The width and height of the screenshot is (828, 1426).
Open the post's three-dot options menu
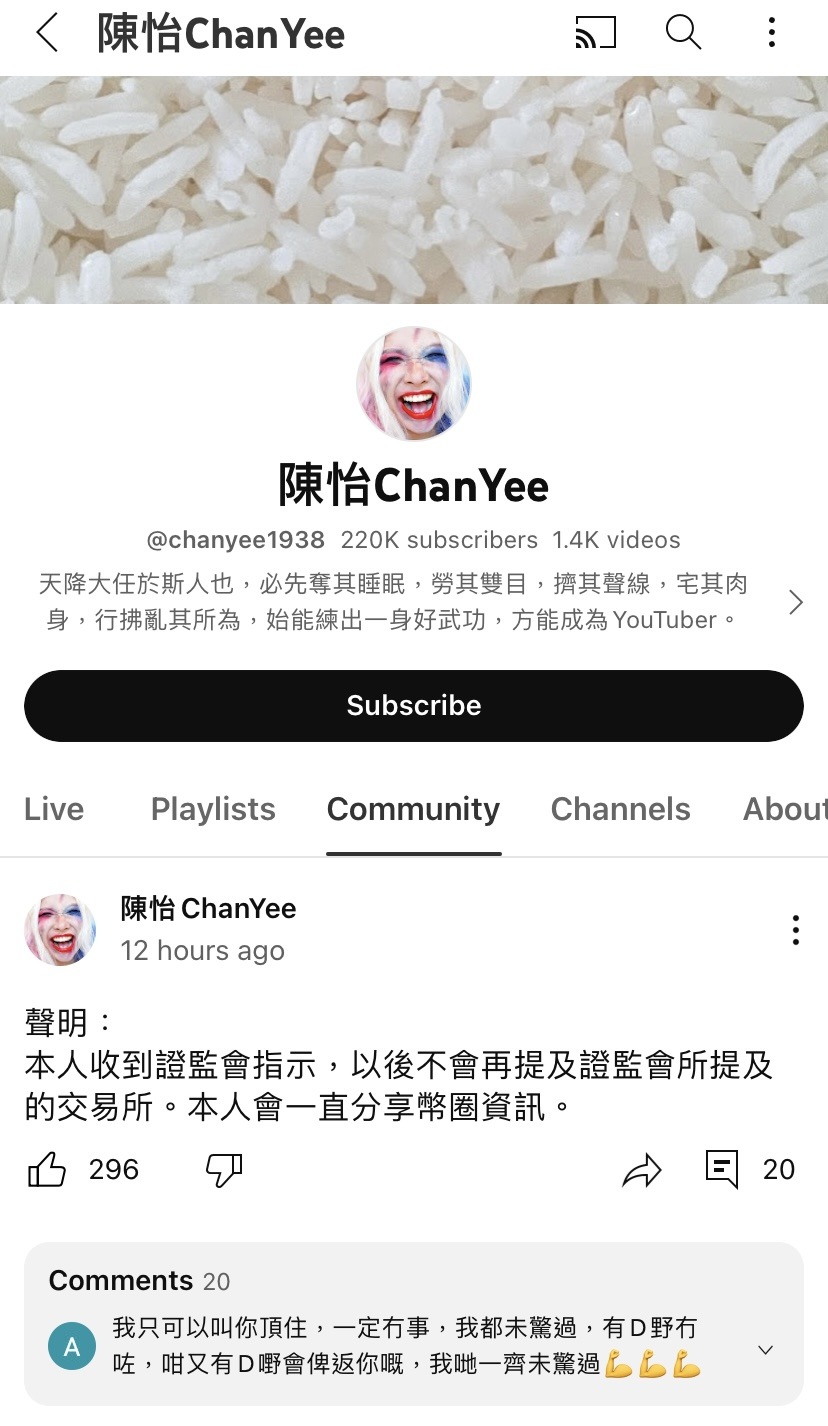(x=795, y=930)
